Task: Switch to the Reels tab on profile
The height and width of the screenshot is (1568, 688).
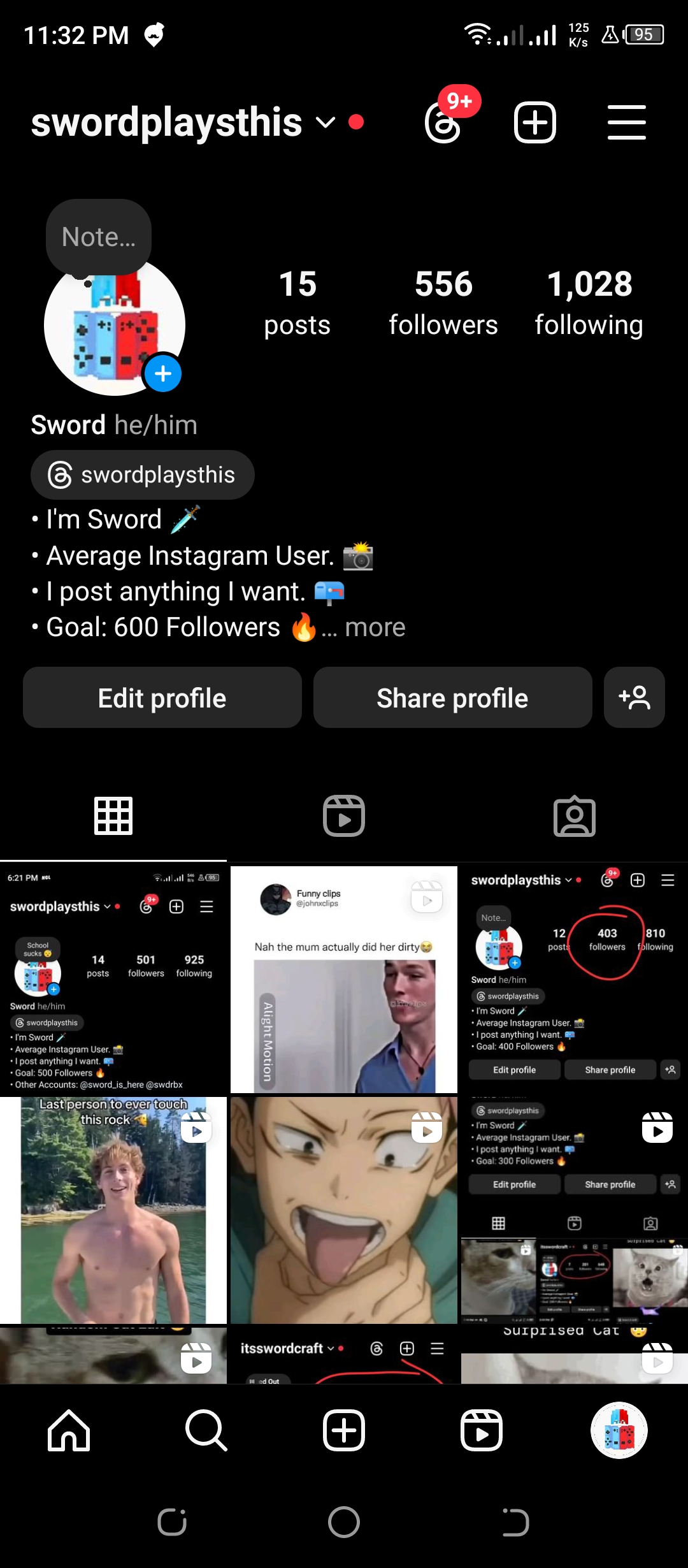Action: point(344,816)
